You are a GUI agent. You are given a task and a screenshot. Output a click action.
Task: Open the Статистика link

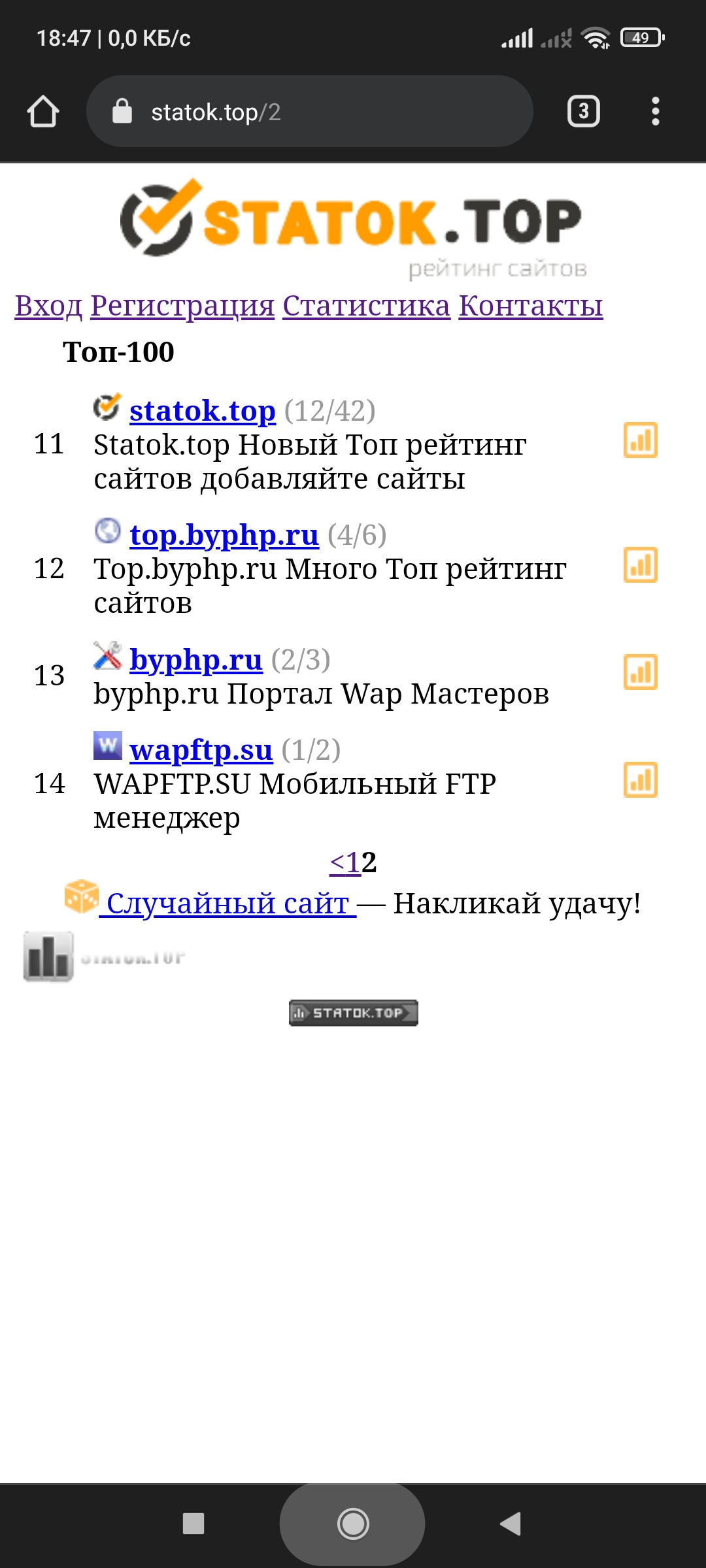click(x=366, y=306)
